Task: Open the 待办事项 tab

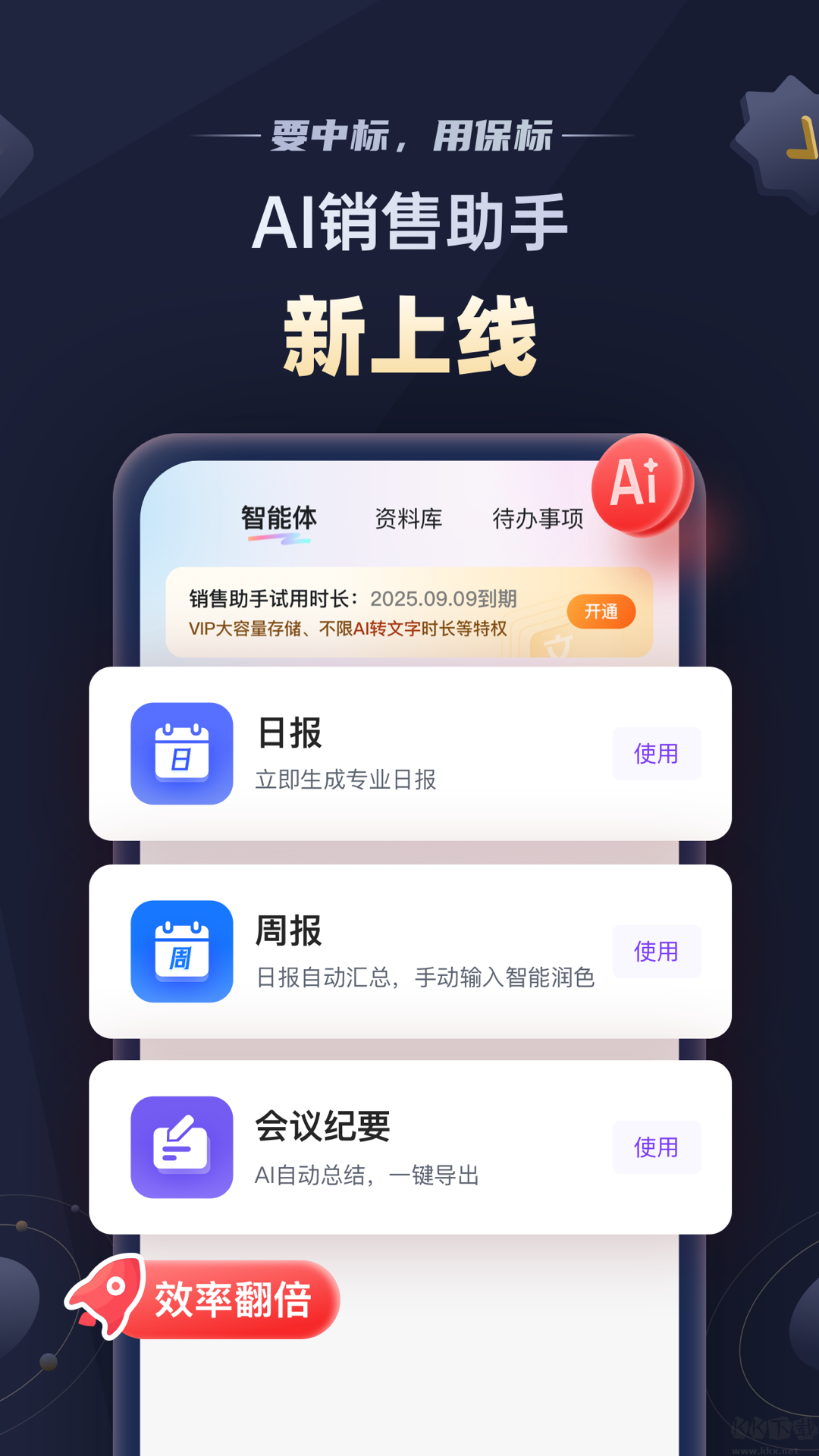Action: [x=539, y=518]
